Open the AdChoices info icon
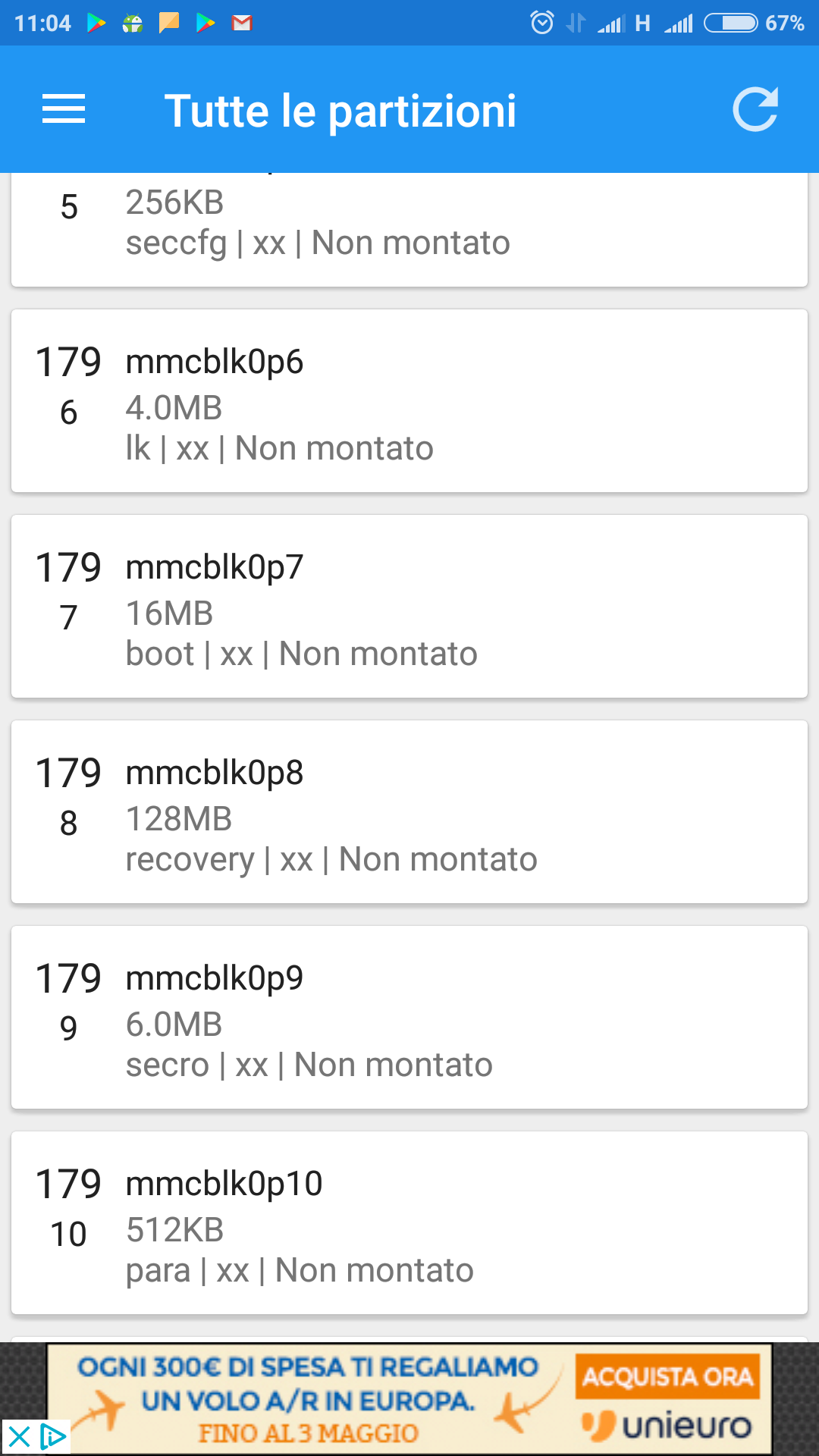This screenshot has height=1456, width=819. [x=53, y=1437]
